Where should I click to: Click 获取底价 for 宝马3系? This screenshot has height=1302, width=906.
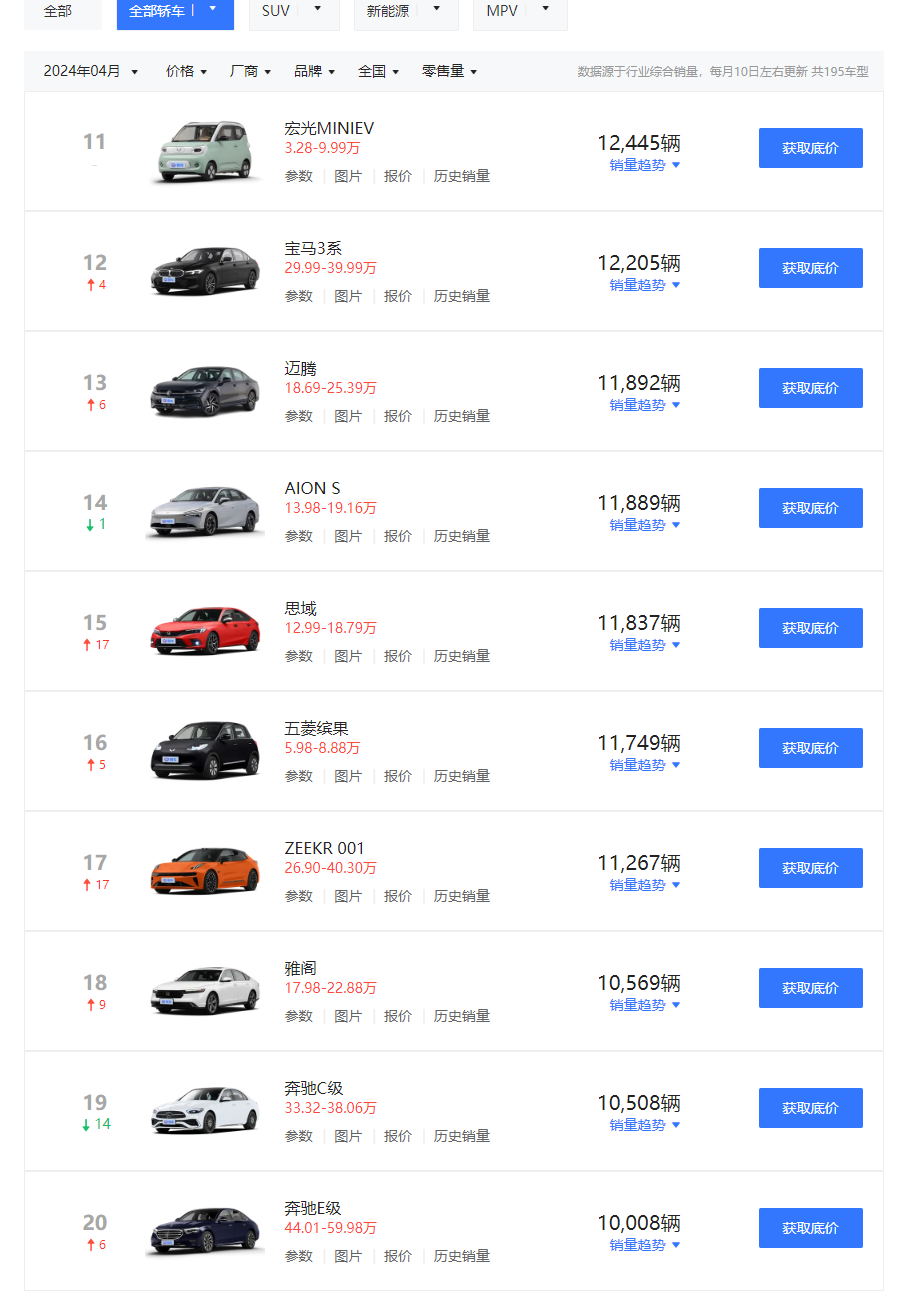coord(810,267)
